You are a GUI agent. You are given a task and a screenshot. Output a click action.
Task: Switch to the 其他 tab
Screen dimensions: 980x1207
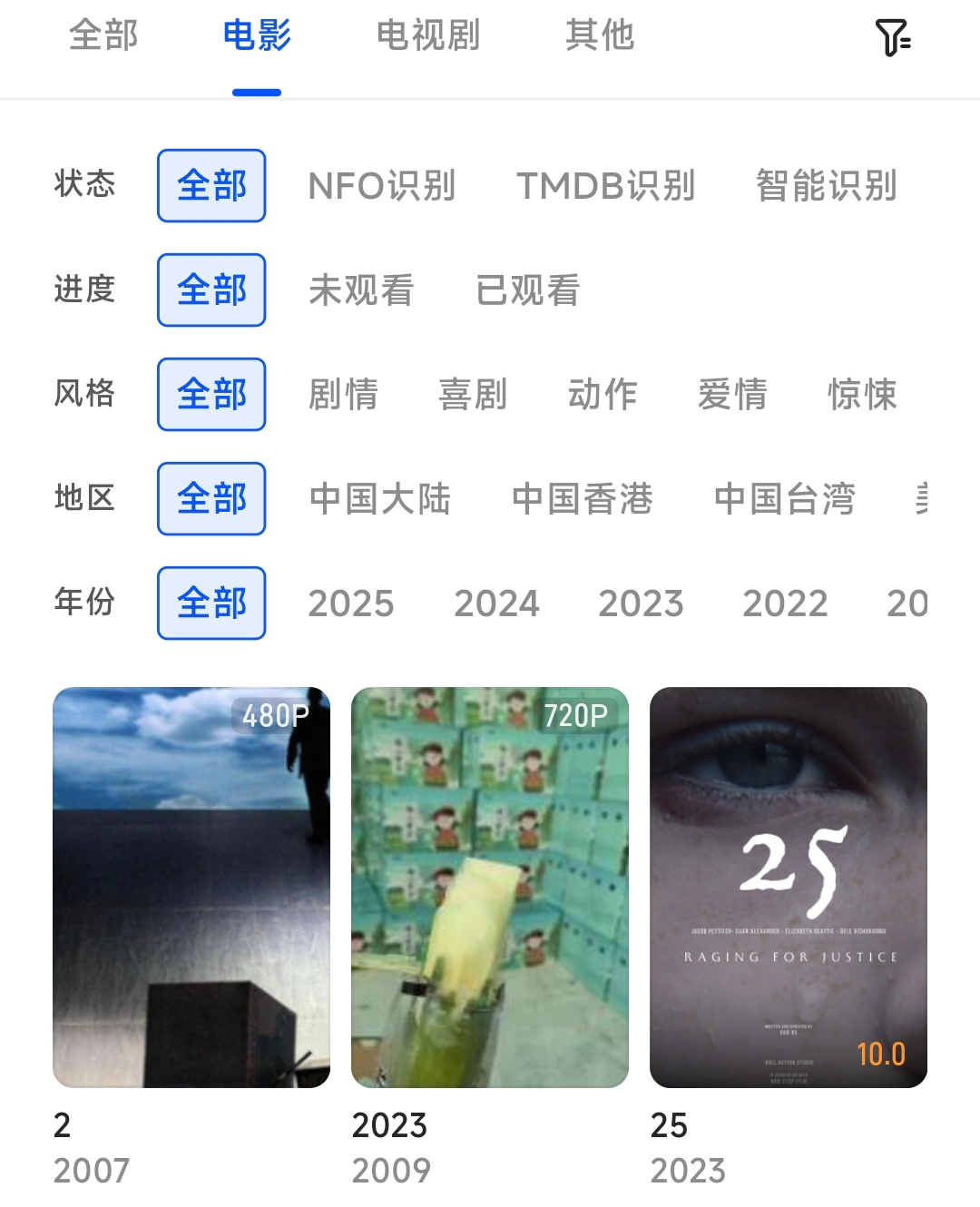599,35
